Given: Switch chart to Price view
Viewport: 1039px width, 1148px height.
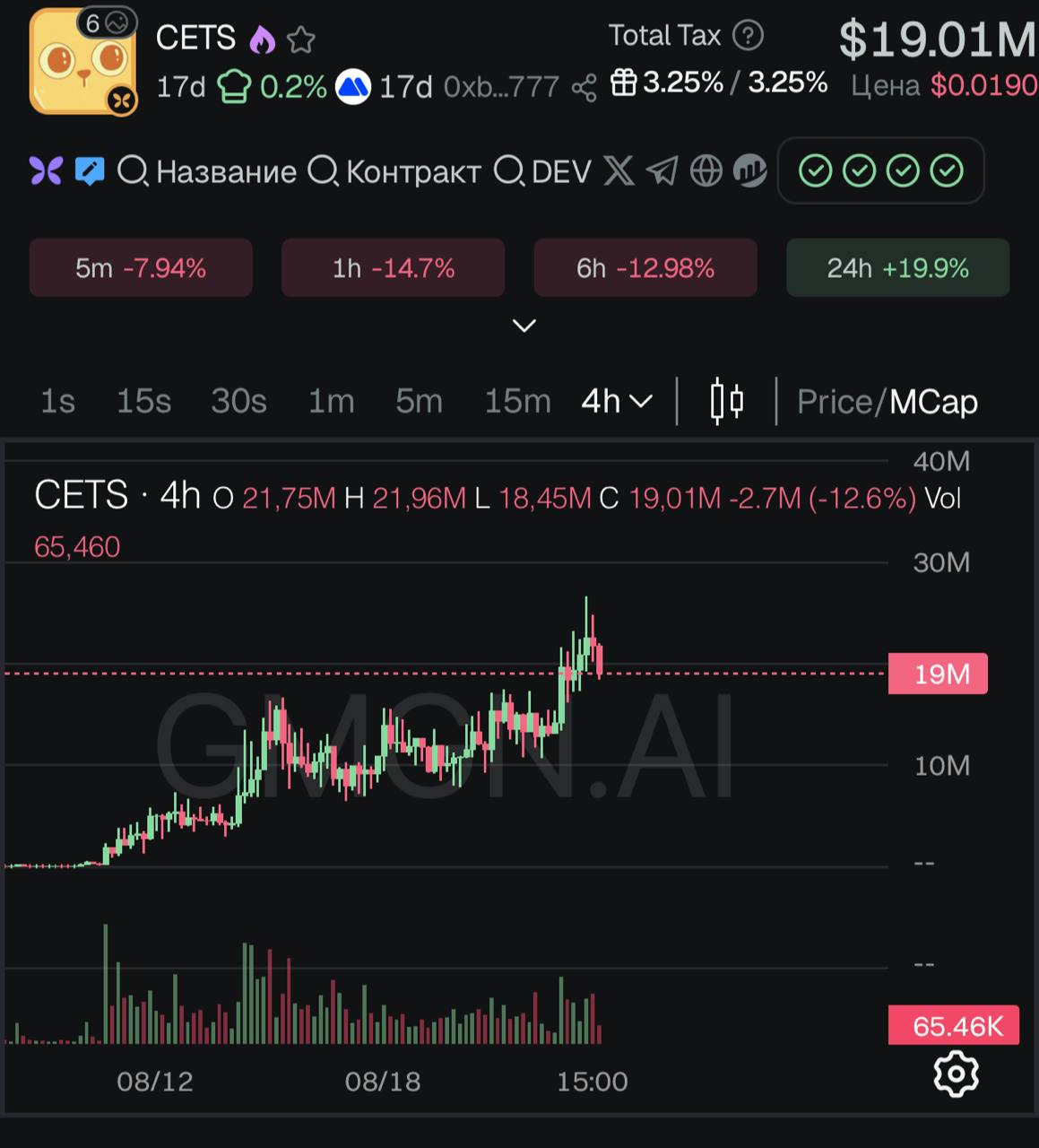Looking at the screenshot, I should tap(834, 402).
